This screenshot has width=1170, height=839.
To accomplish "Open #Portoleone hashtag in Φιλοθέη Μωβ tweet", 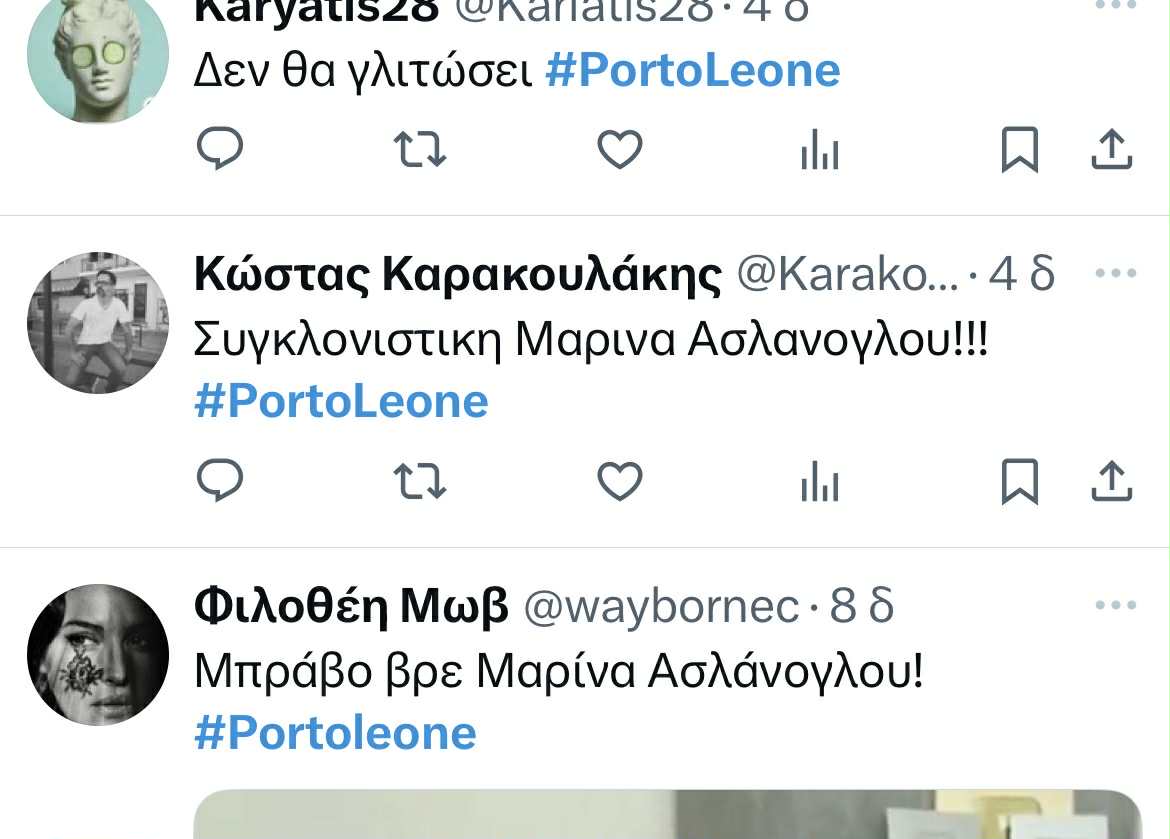I will pyautogui.click(x=335, y=734).
